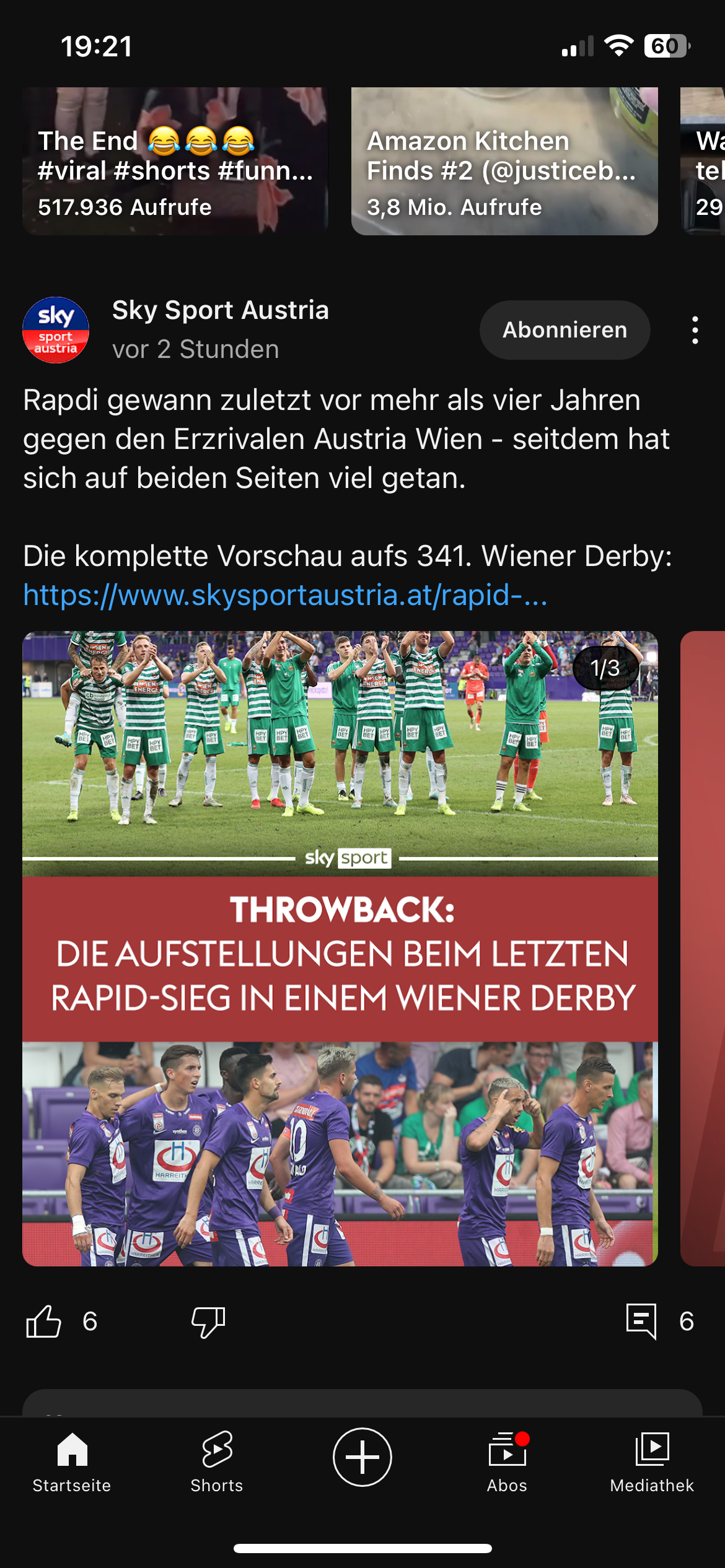The image size is (725, 1568).
Task: Go to the Startseite tab
Action: click(72, 1461)
